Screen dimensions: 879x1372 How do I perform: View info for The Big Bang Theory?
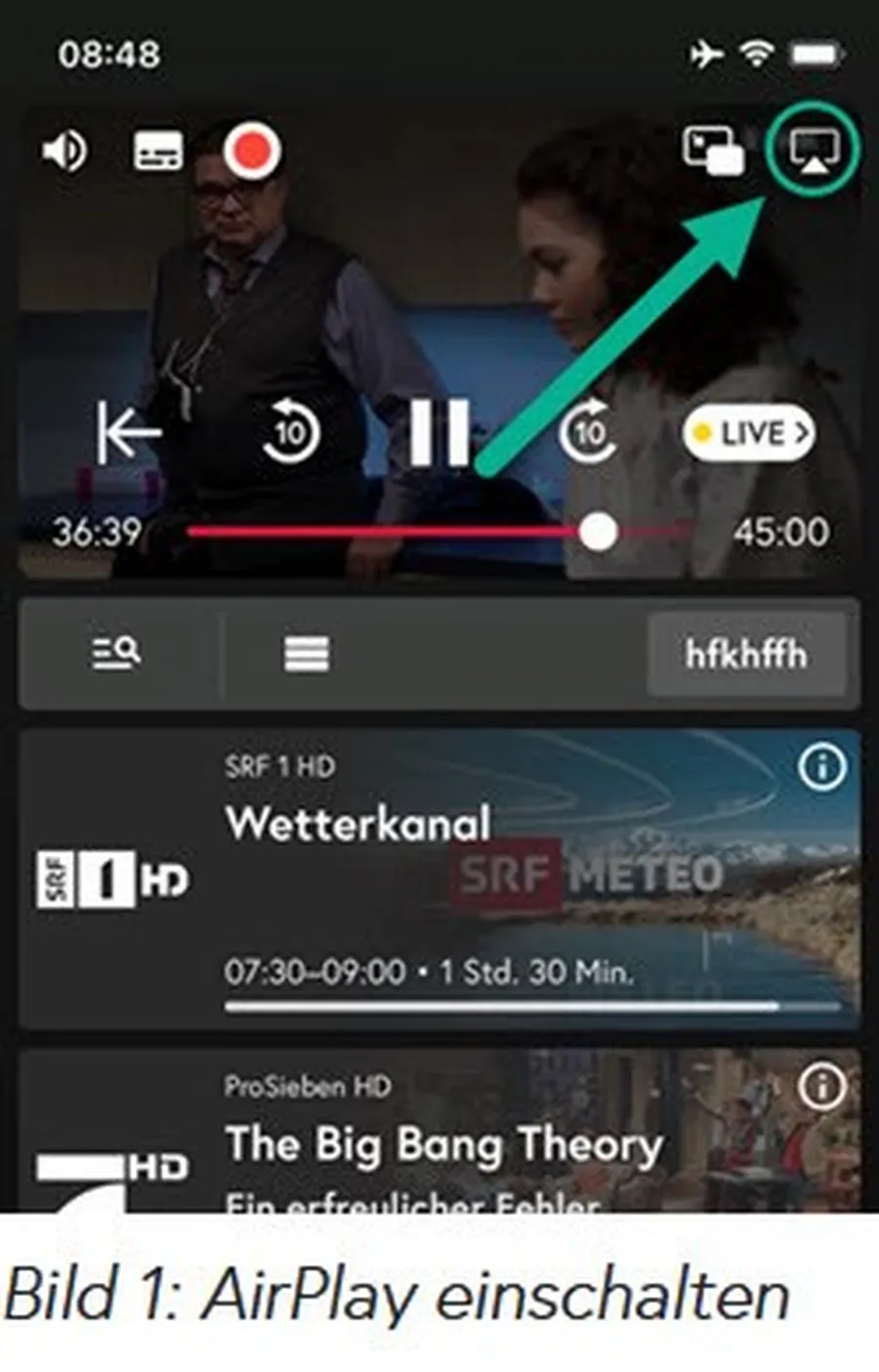(x=822, y=1086)
